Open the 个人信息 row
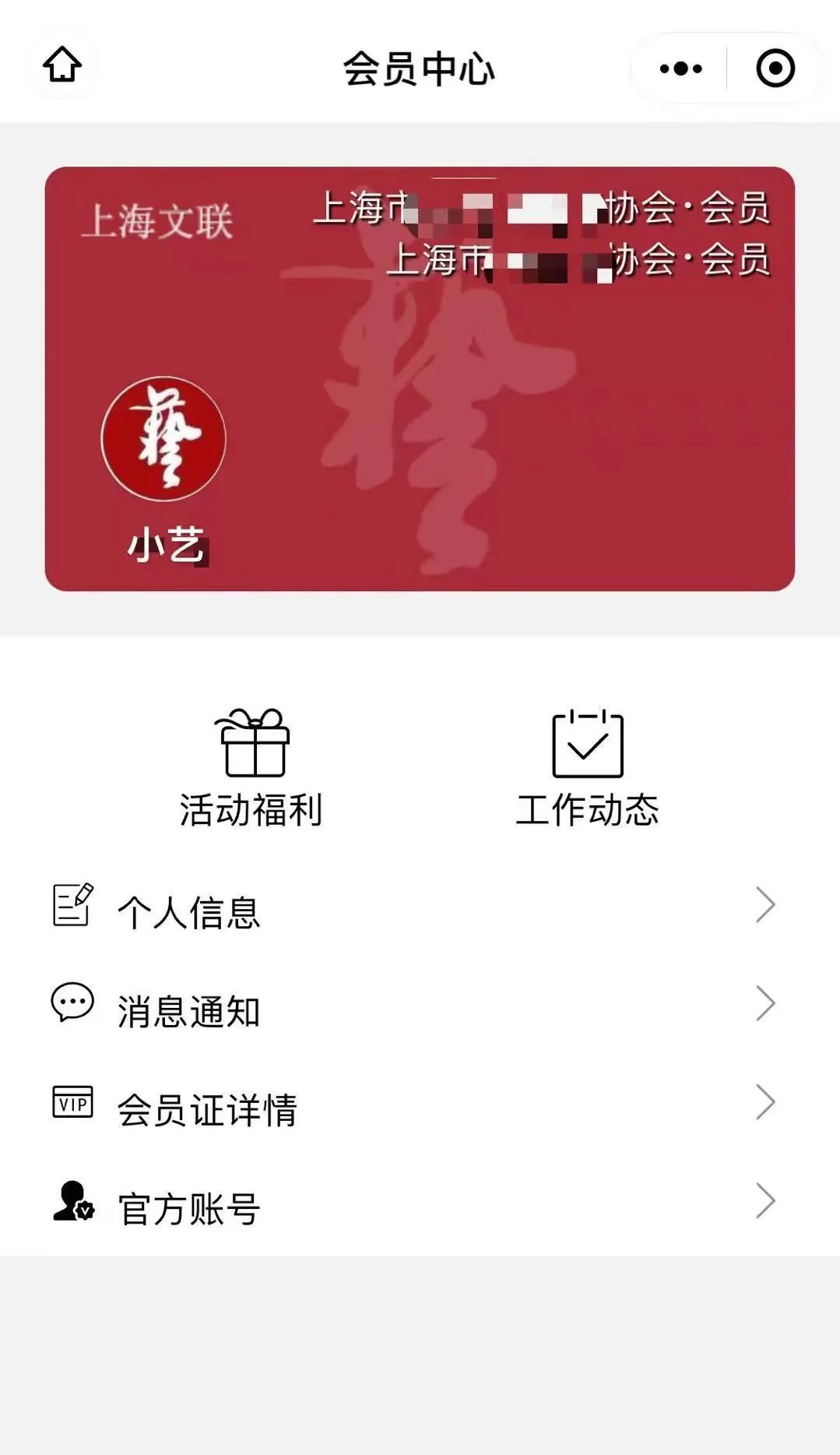 coord(420,908)
